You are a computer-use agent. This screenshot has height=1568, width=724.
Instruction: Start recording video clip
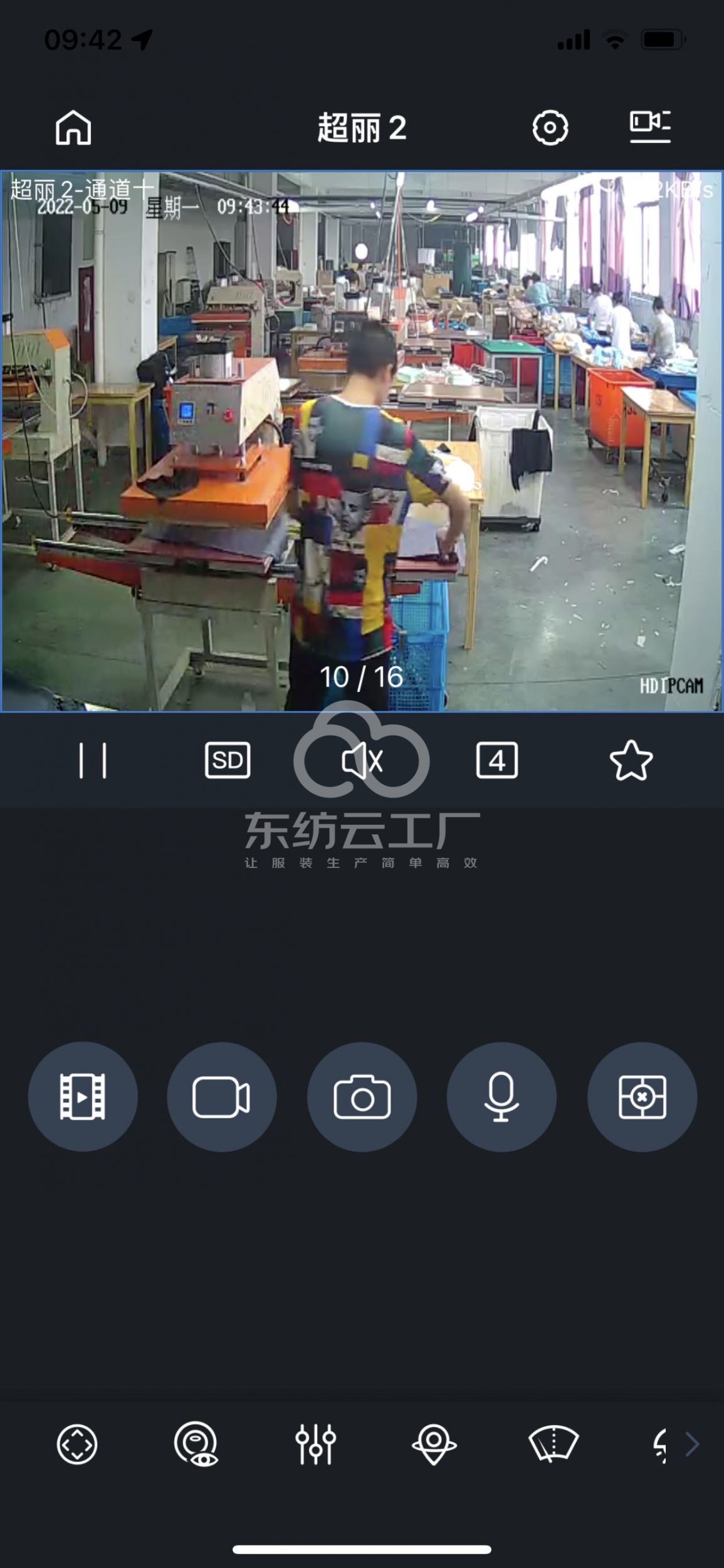(x=222, y=1096)
